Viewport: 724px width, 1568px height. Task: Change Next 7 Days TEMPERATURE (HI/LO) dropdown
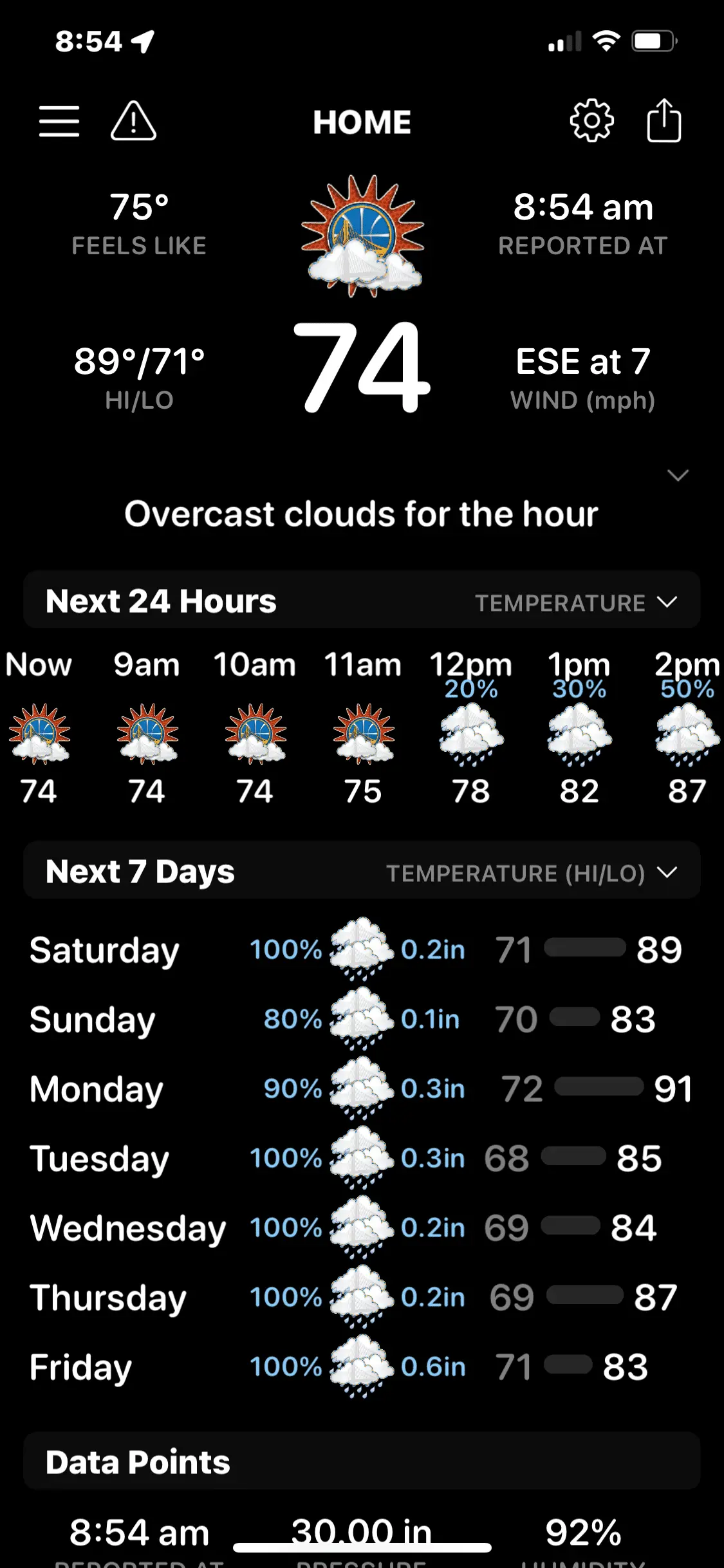[x=531, y=873]
